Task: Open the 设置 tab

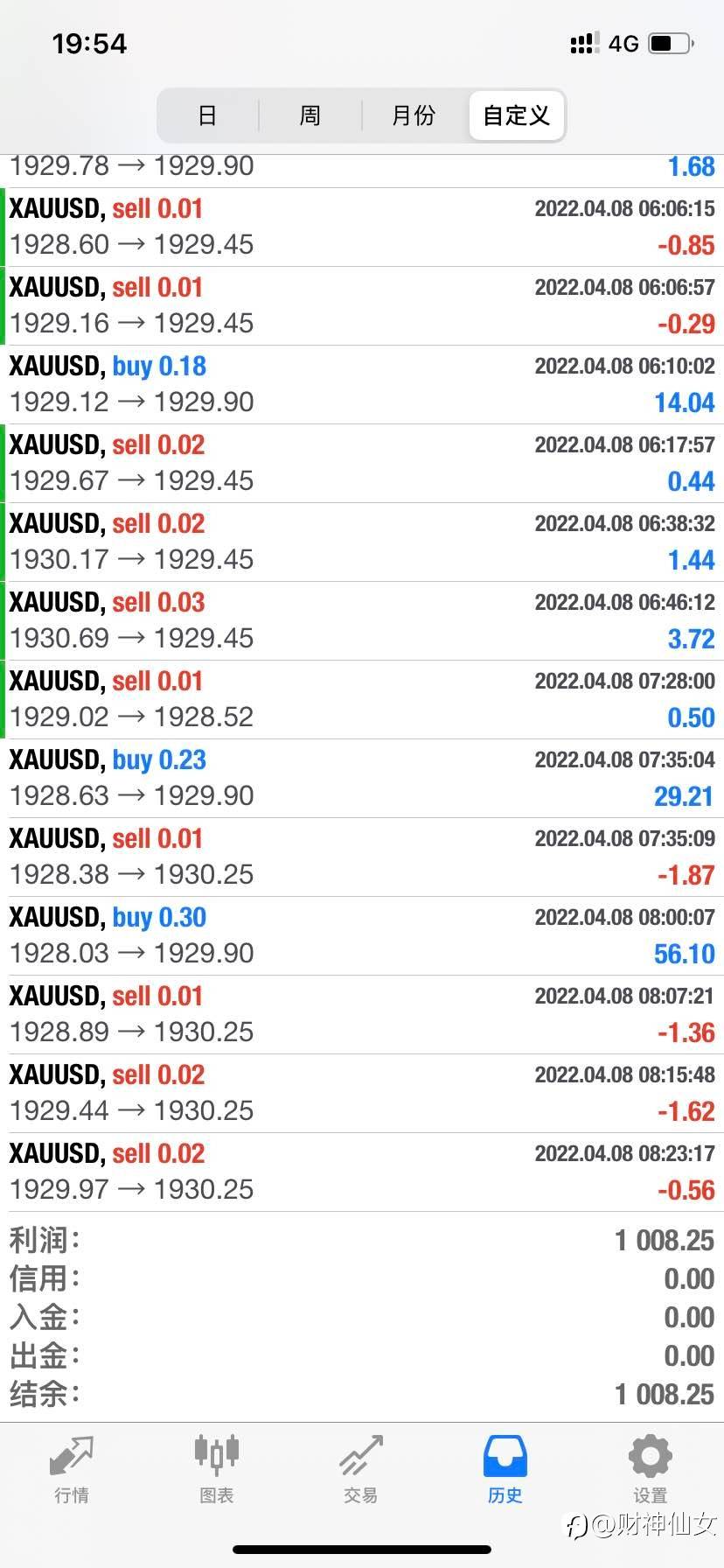Action: 651,1470
